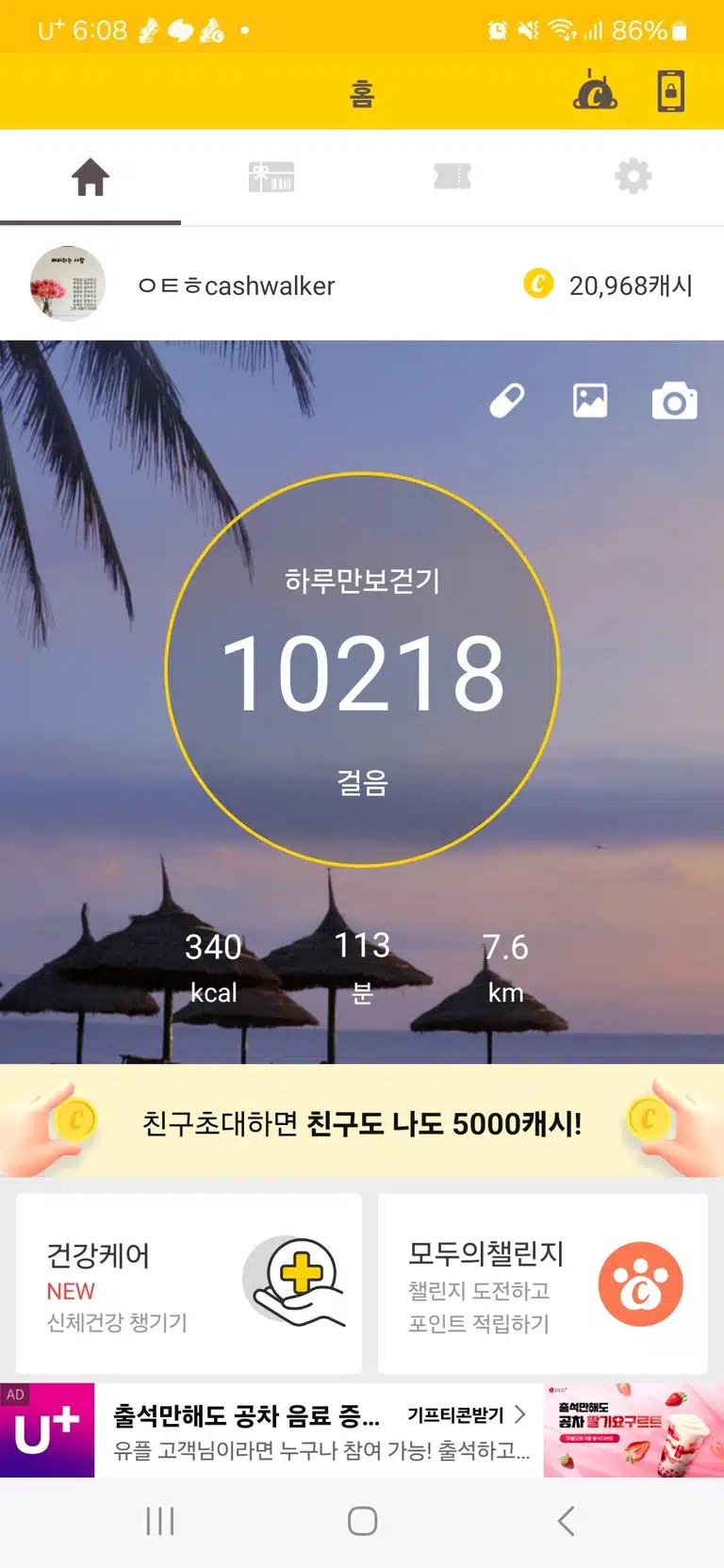This screenshot has height=1568, width=724.
Task: Switch to the ticket tab
Action: tap(452, 176)
